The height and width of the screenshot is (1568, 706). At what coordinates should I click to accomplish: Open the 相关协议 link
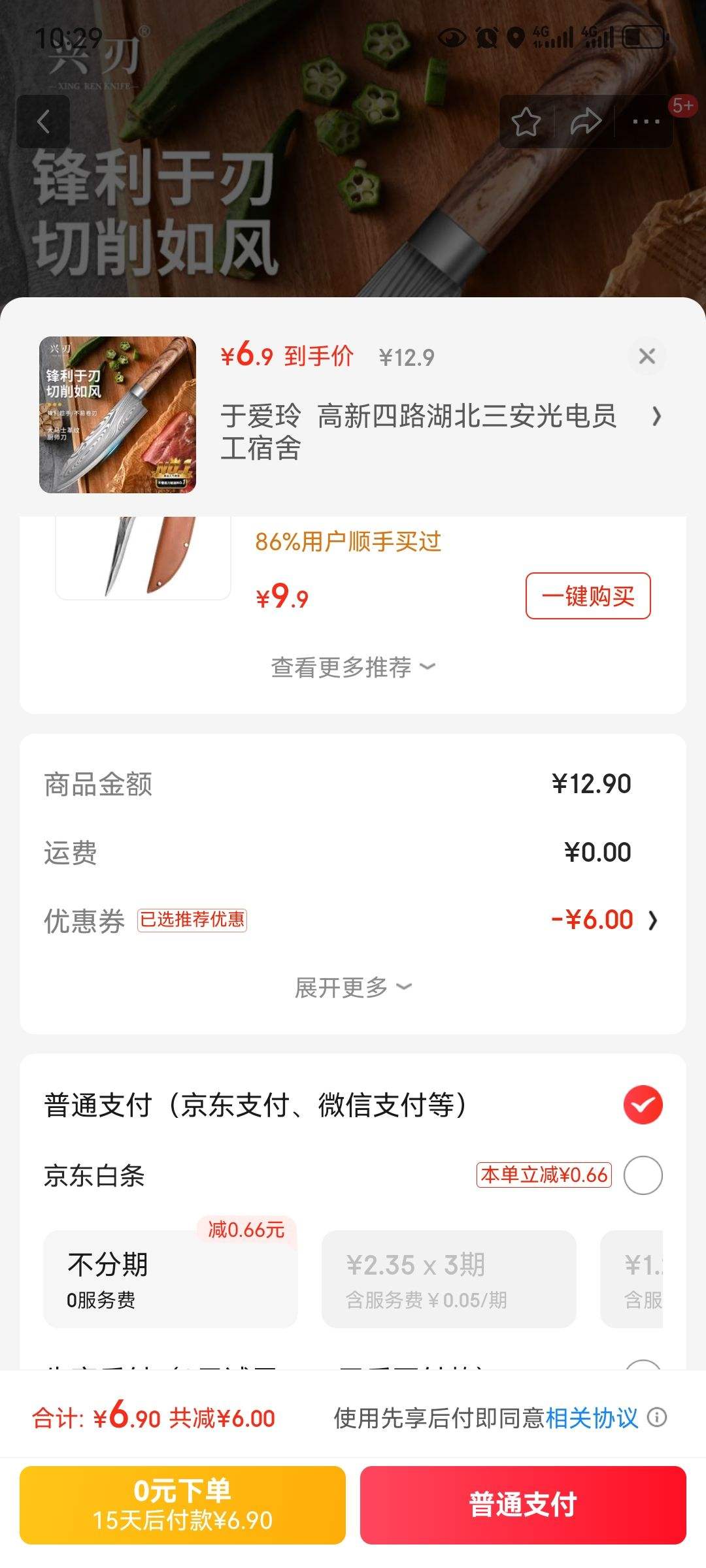[x=592, y=1418]
